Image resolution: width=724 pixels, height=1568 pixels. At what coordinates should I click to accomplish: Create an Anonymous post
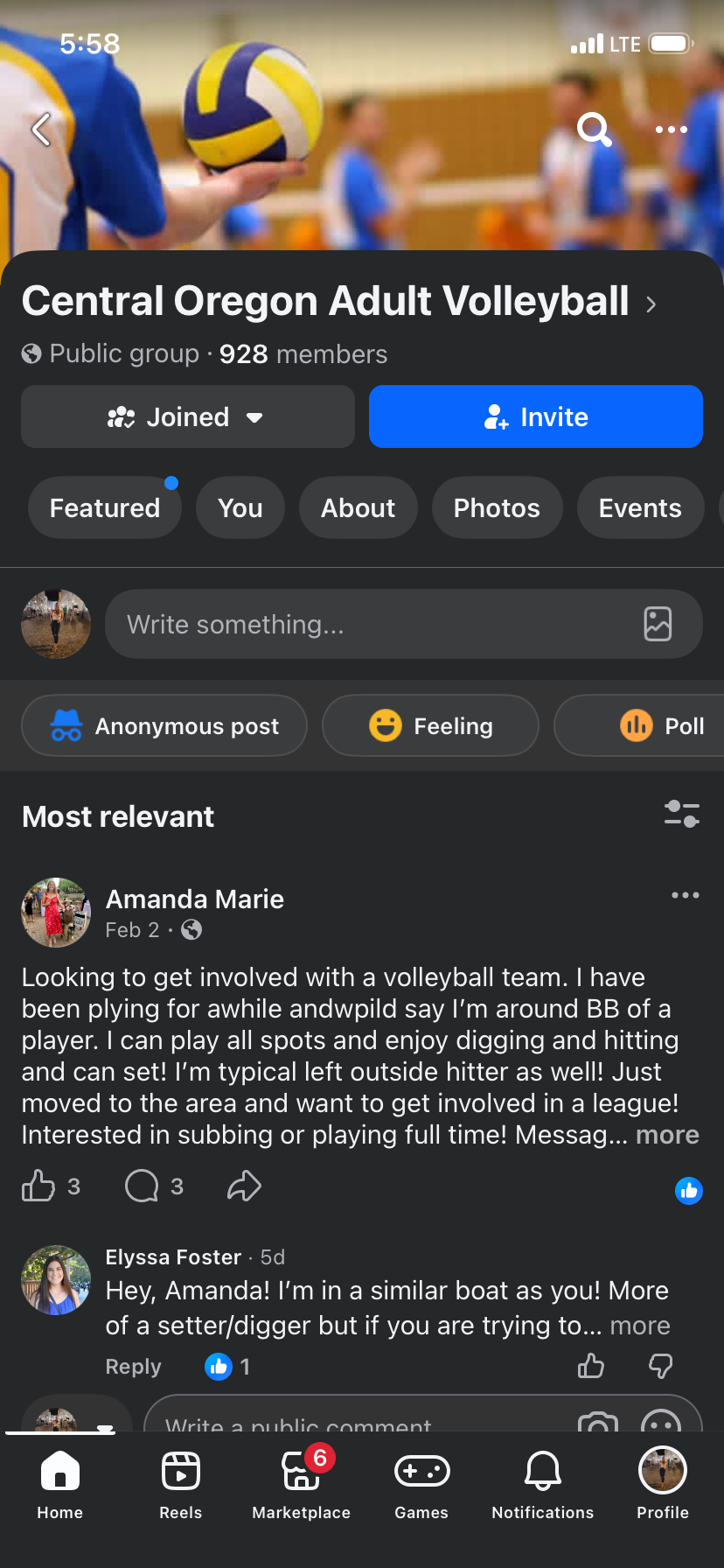point(164,726)
